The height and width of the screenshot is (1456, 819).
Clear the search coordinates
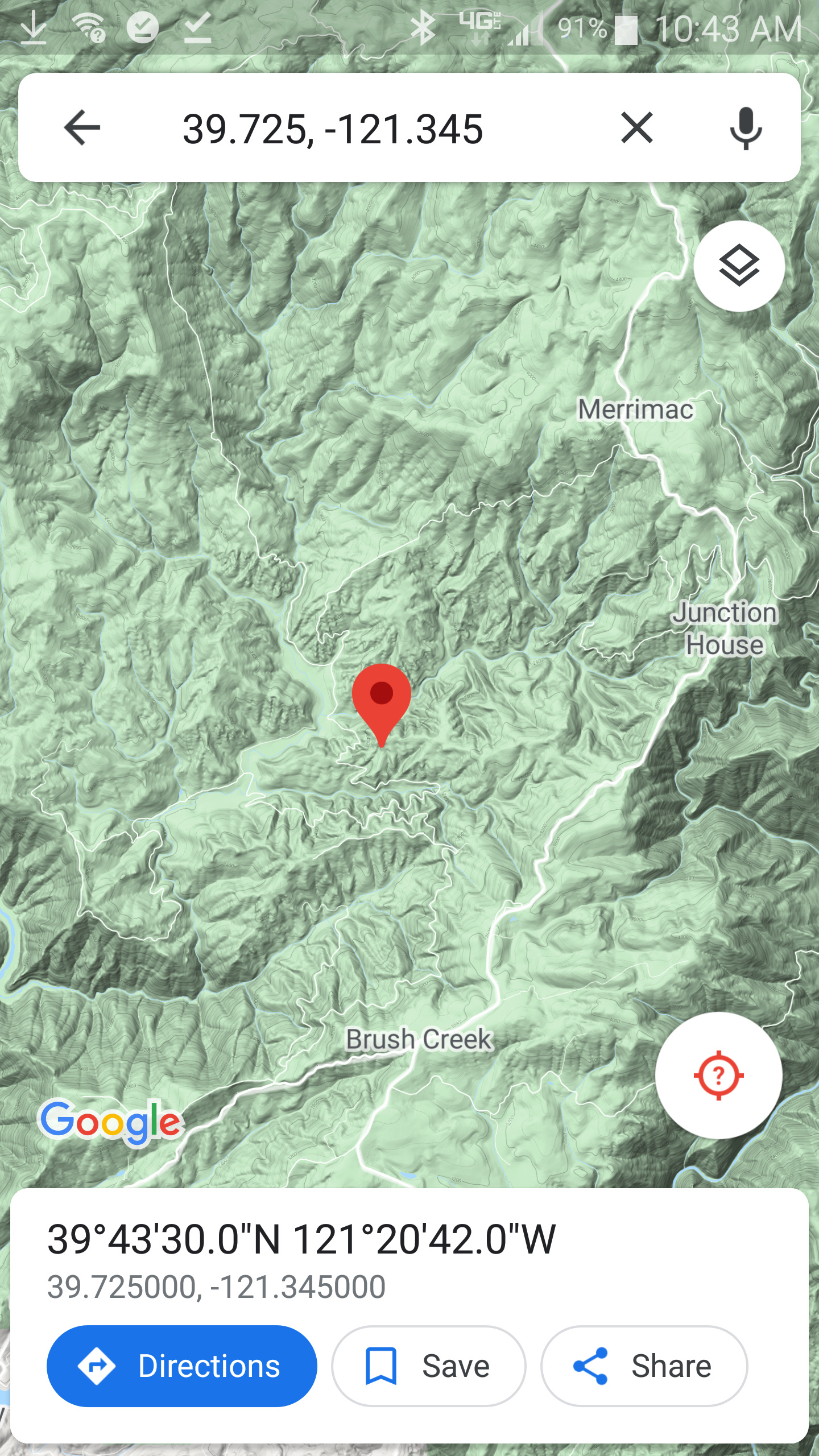coord(636,127)
